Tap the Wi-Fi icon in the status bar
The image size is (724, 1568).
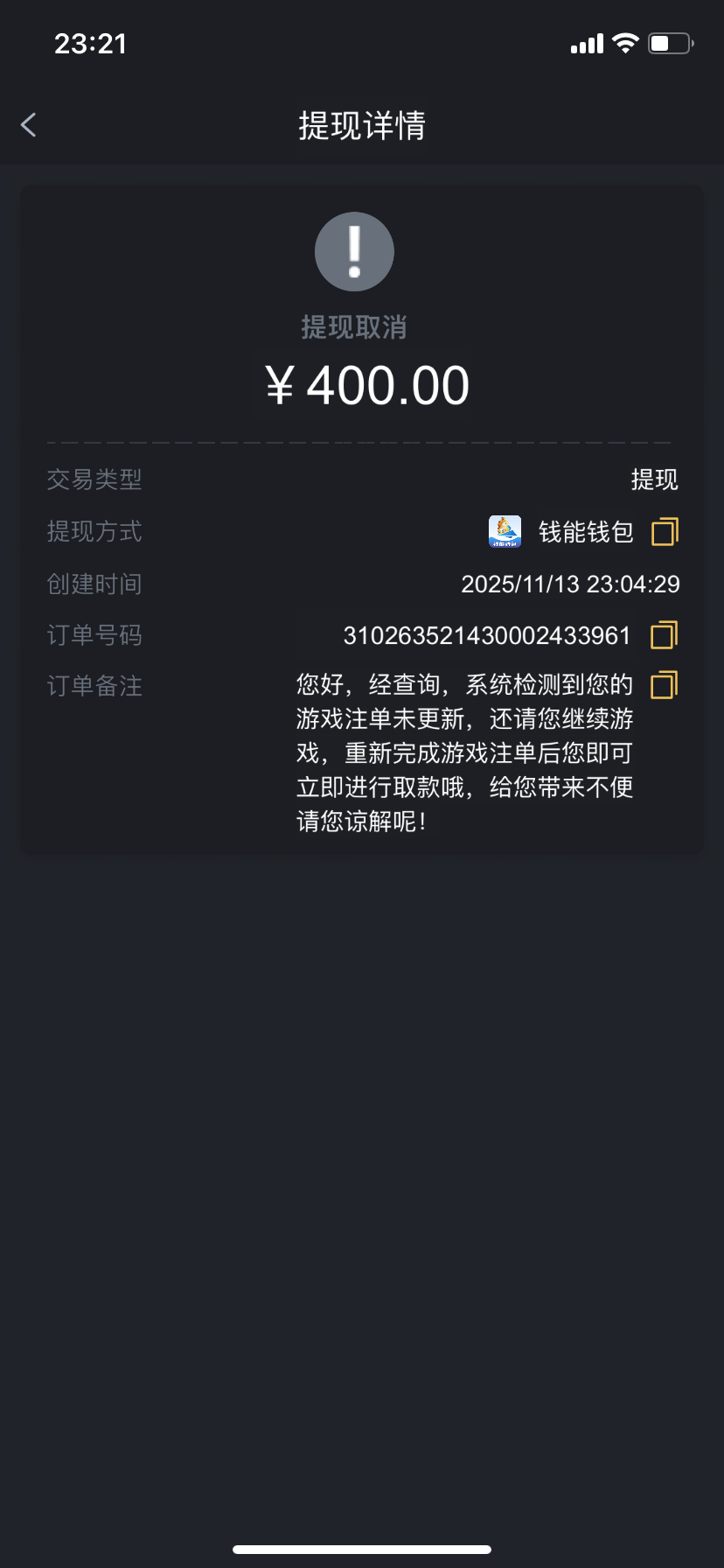click(624, 42)
